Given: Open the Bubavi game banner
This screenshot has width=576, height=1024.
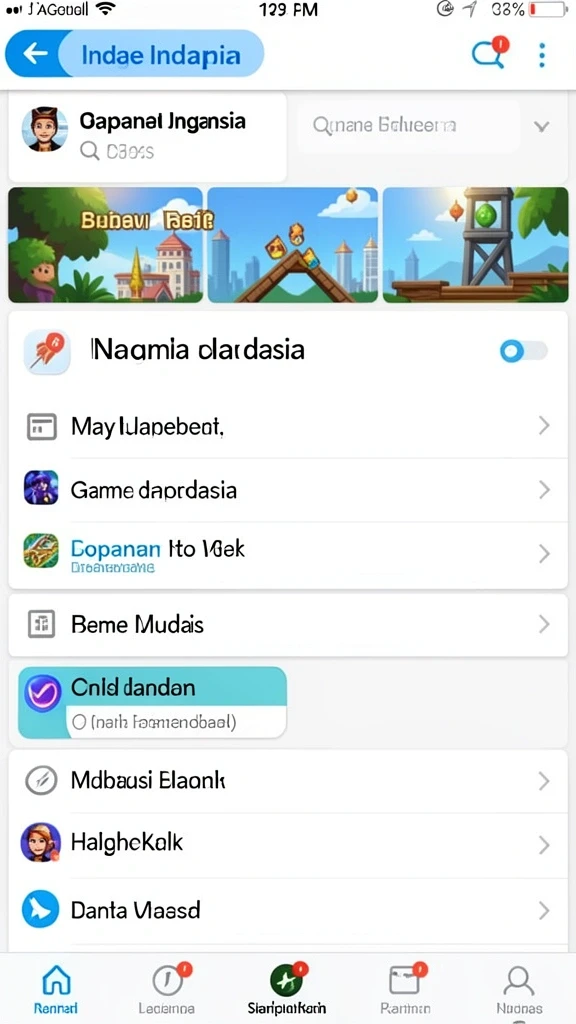Looking at the screenshot, I should [105, 244].
